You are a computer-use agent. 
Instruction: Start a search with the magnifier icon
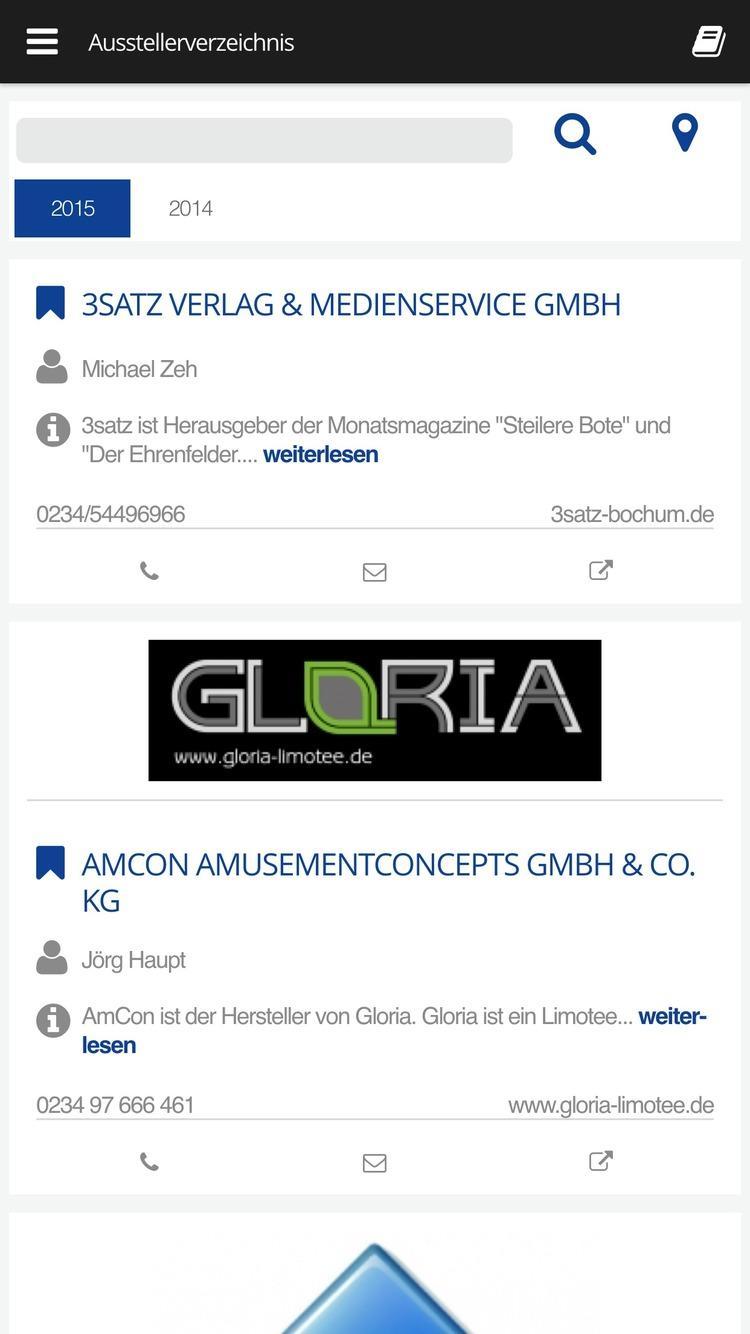click(x=575, y=133)
